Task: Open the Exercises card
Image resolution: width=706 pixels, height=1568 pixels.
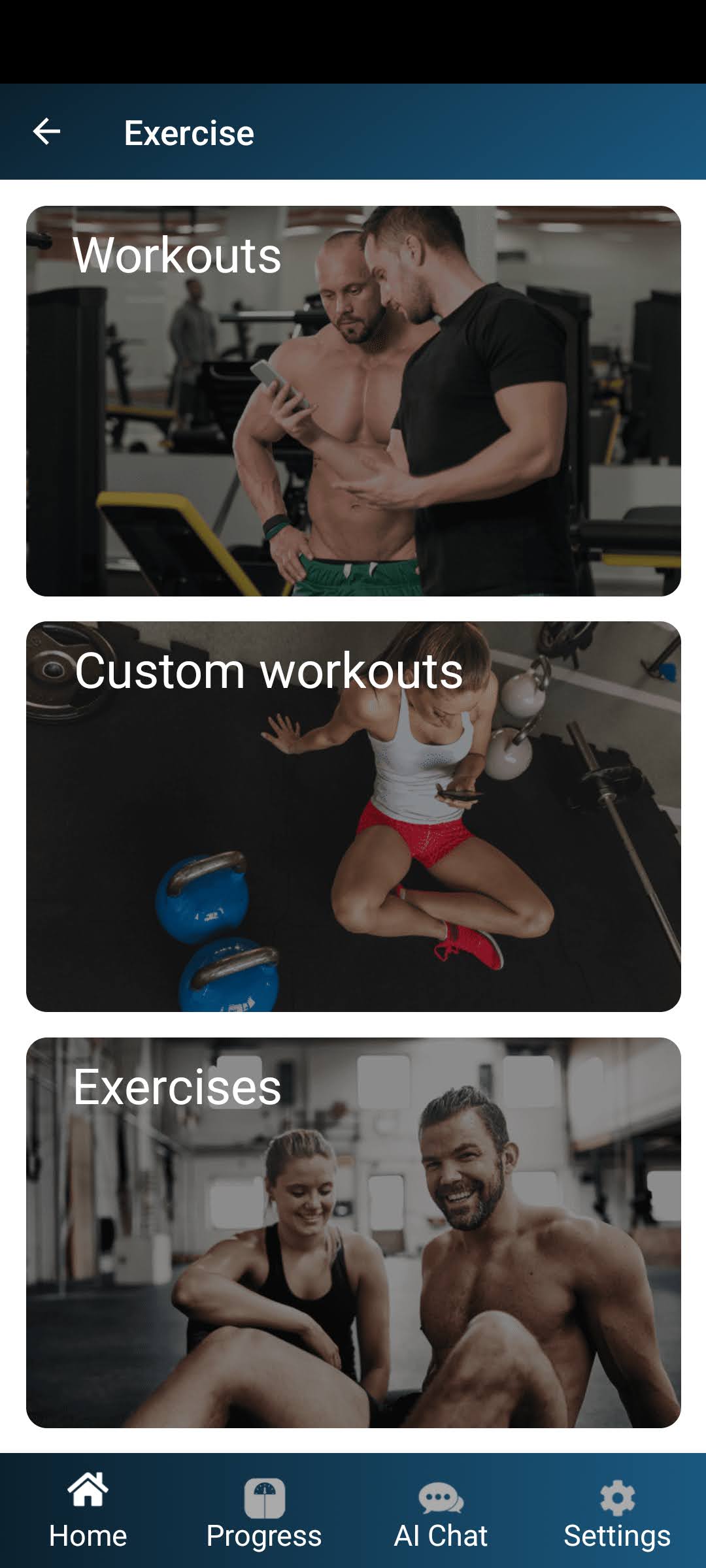Action: point(353,1232)
